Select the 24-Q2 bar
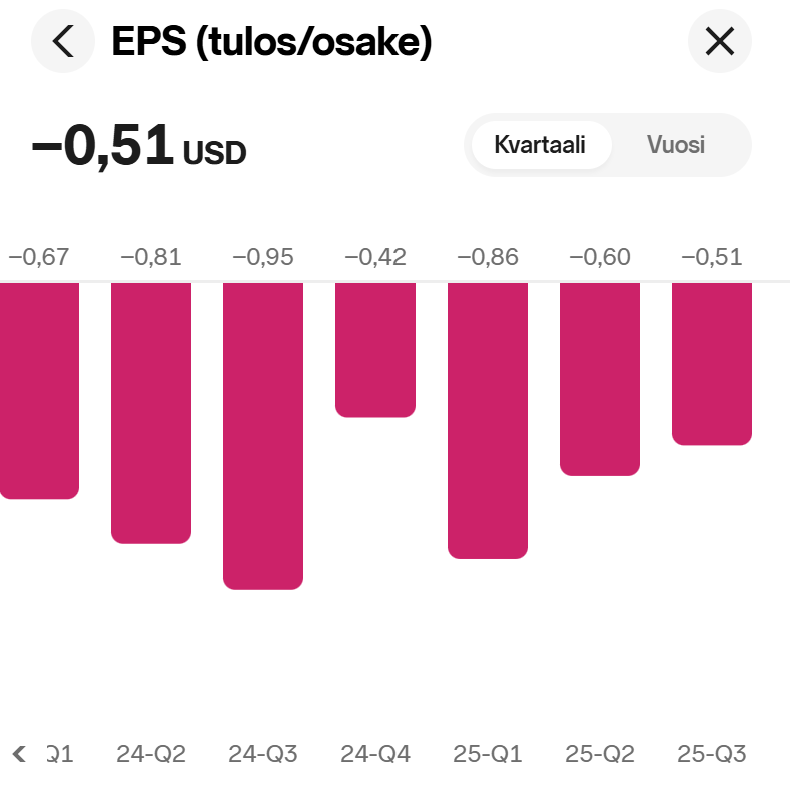Viewport: 790px width, 794px height. [151, 412]
